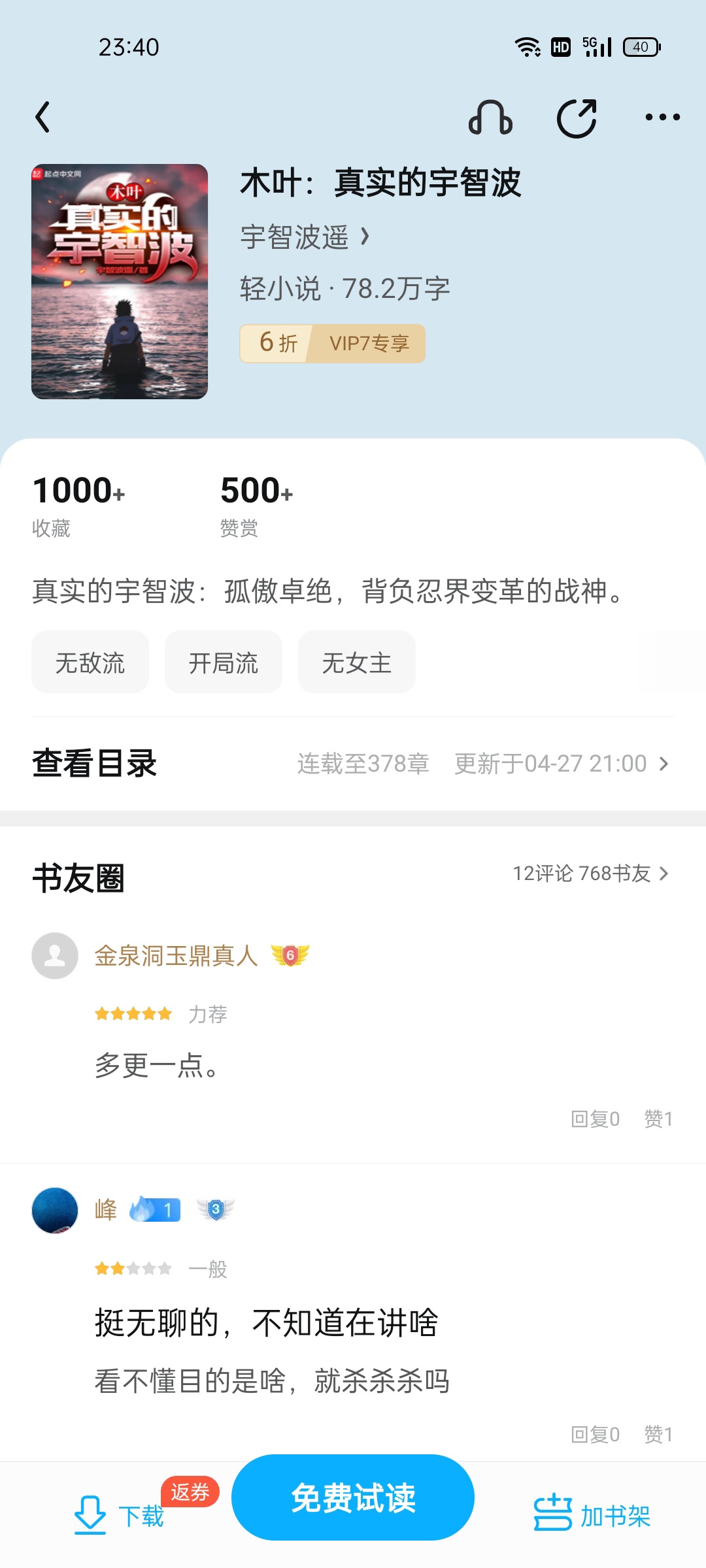Start 免费试读 free trial reading
Viewport: 706px width, 1568px height.
(353, 1497)
